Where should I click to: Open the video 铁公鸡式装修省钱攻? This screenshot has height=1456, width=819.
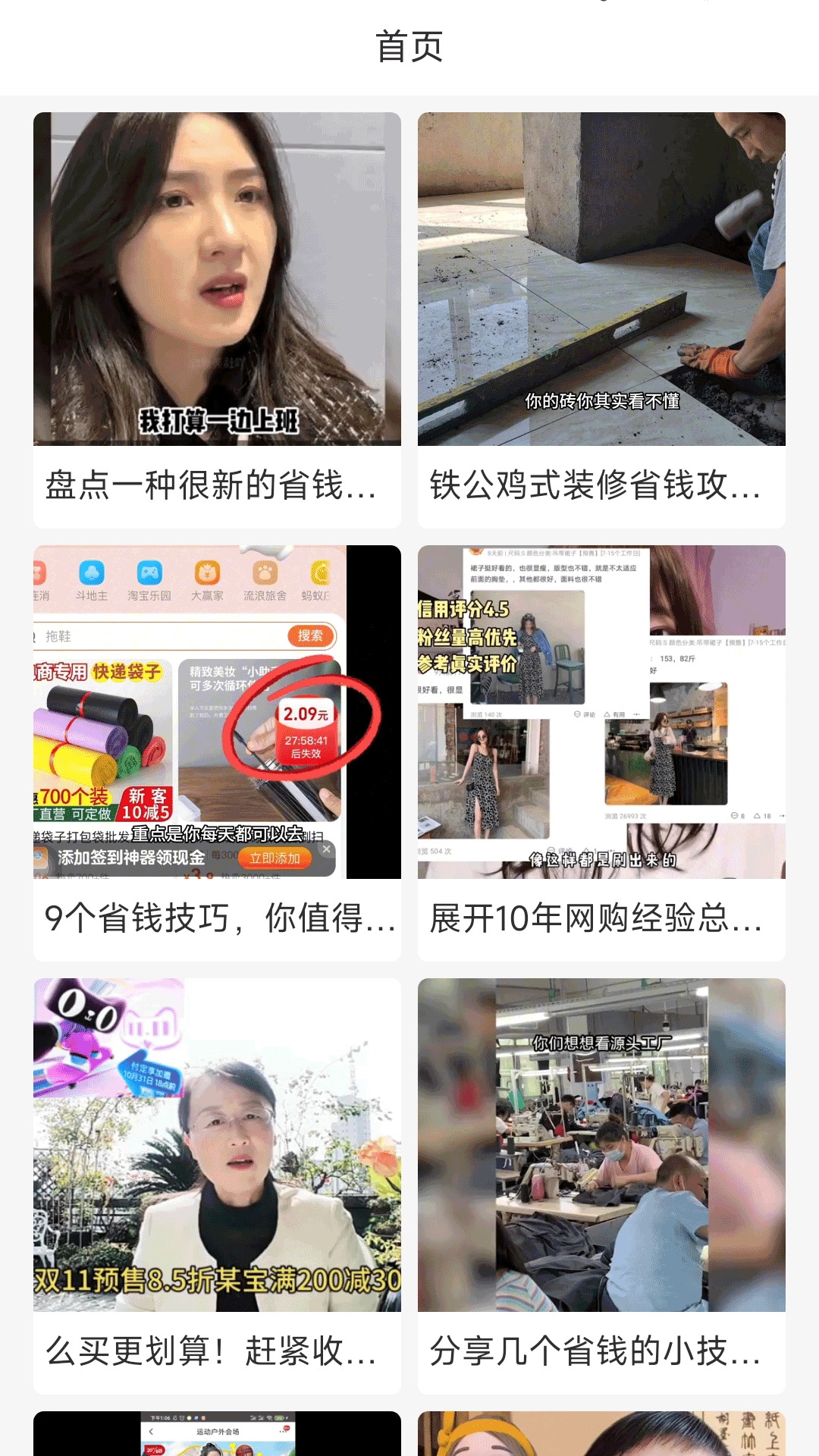click(x=601, y=318)
